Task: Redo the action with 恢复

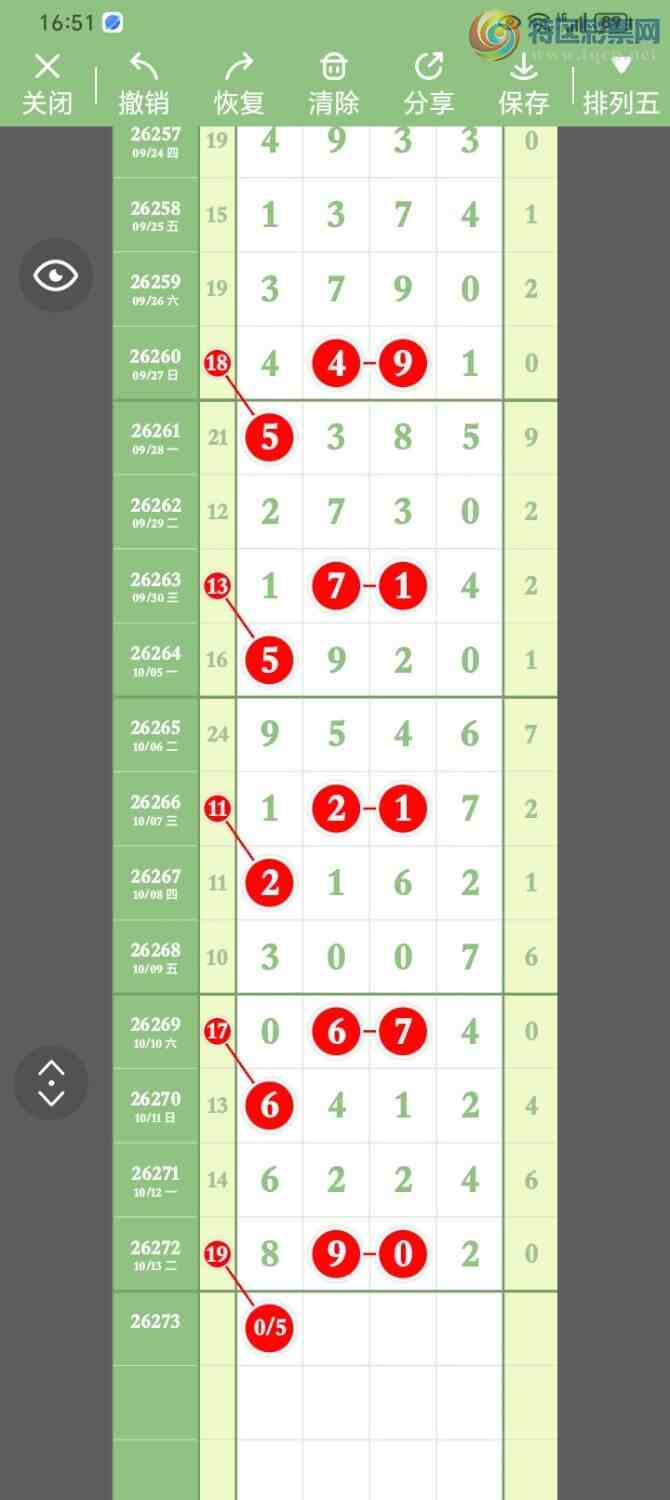Action: 238,84
